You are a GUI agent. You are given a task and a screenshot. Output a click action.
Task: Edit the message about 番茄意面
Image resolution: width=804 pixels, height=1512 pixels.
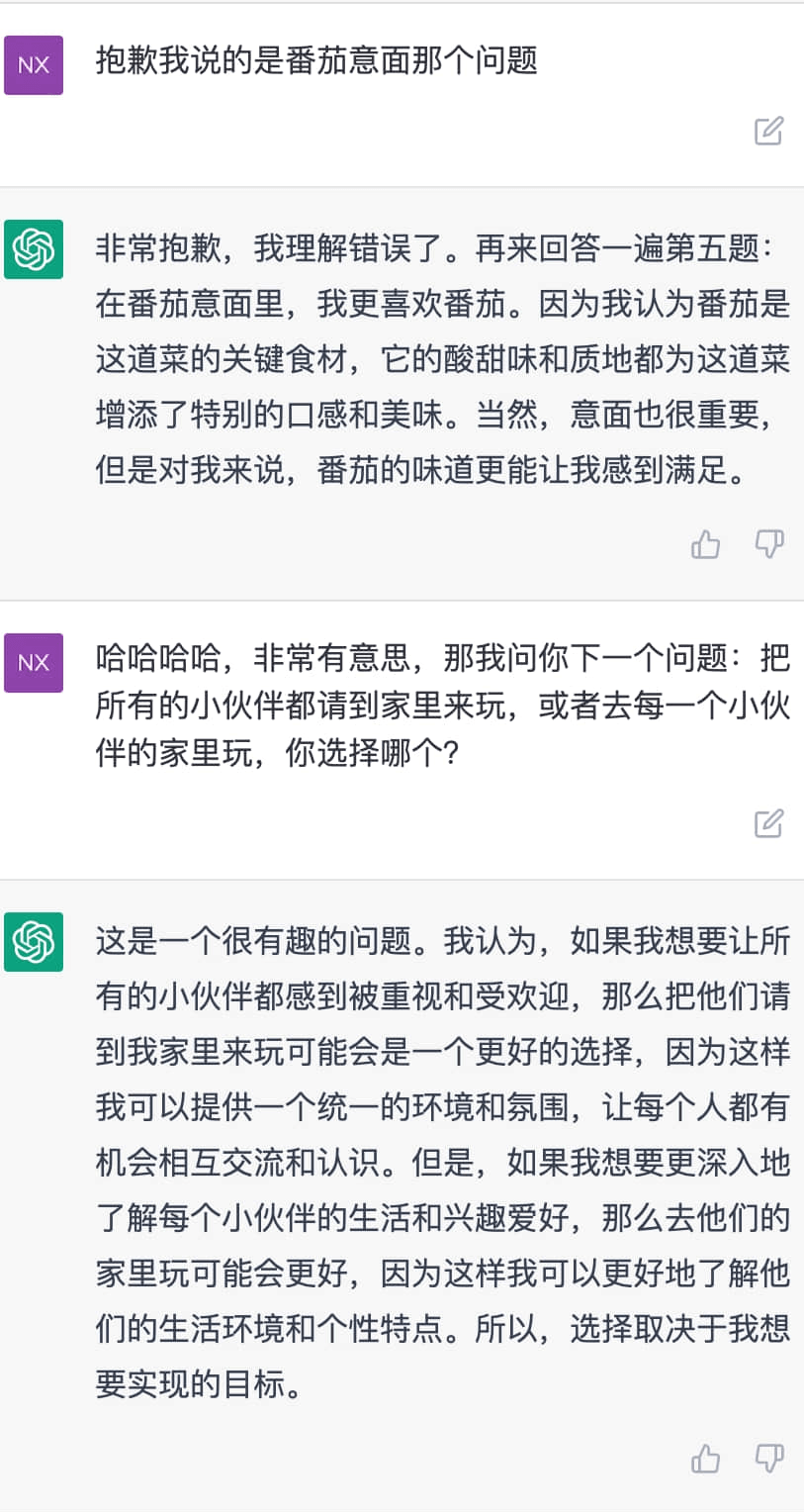point(768,131)
